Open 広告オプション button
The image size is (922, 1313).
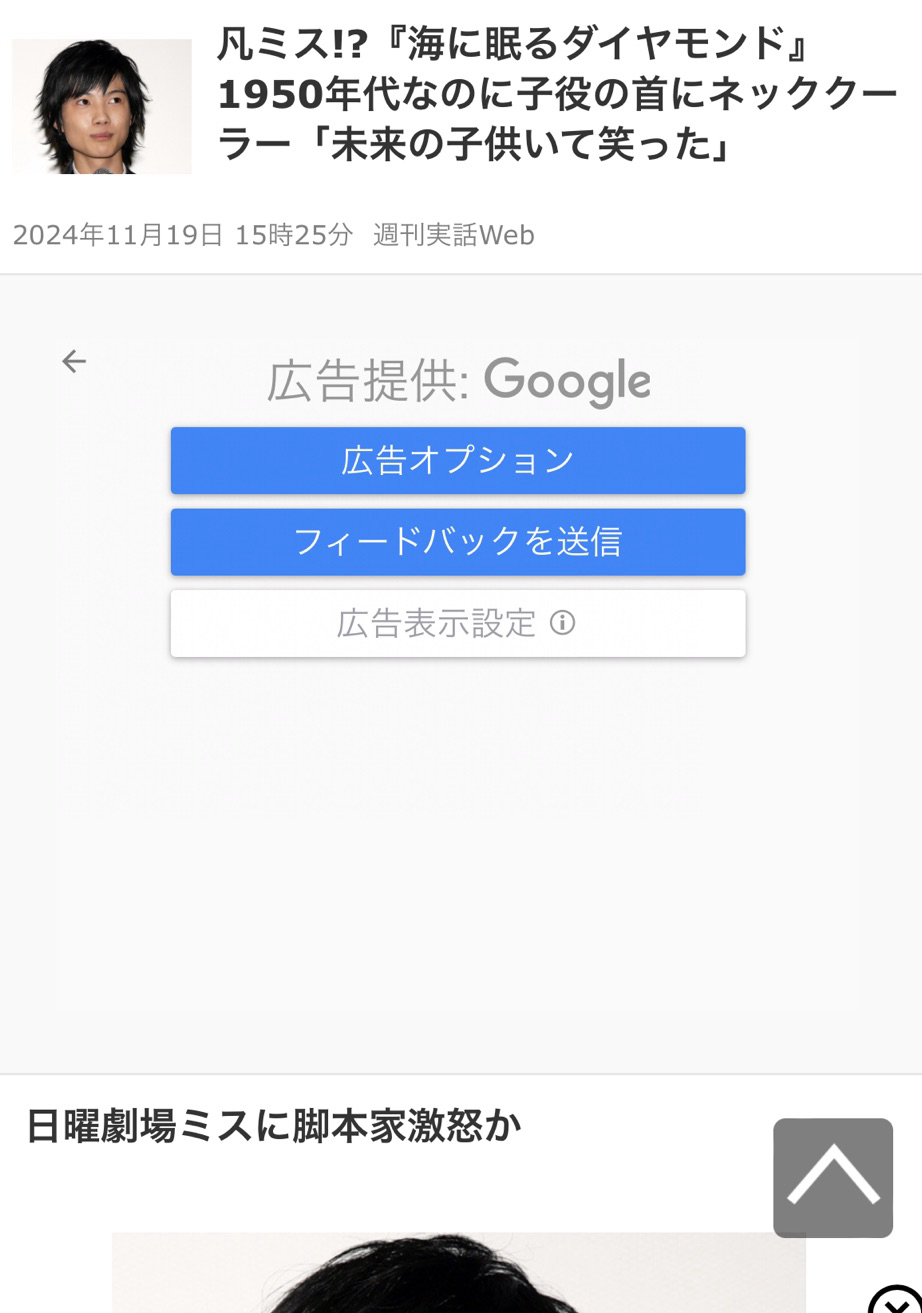tap(458, 460)
